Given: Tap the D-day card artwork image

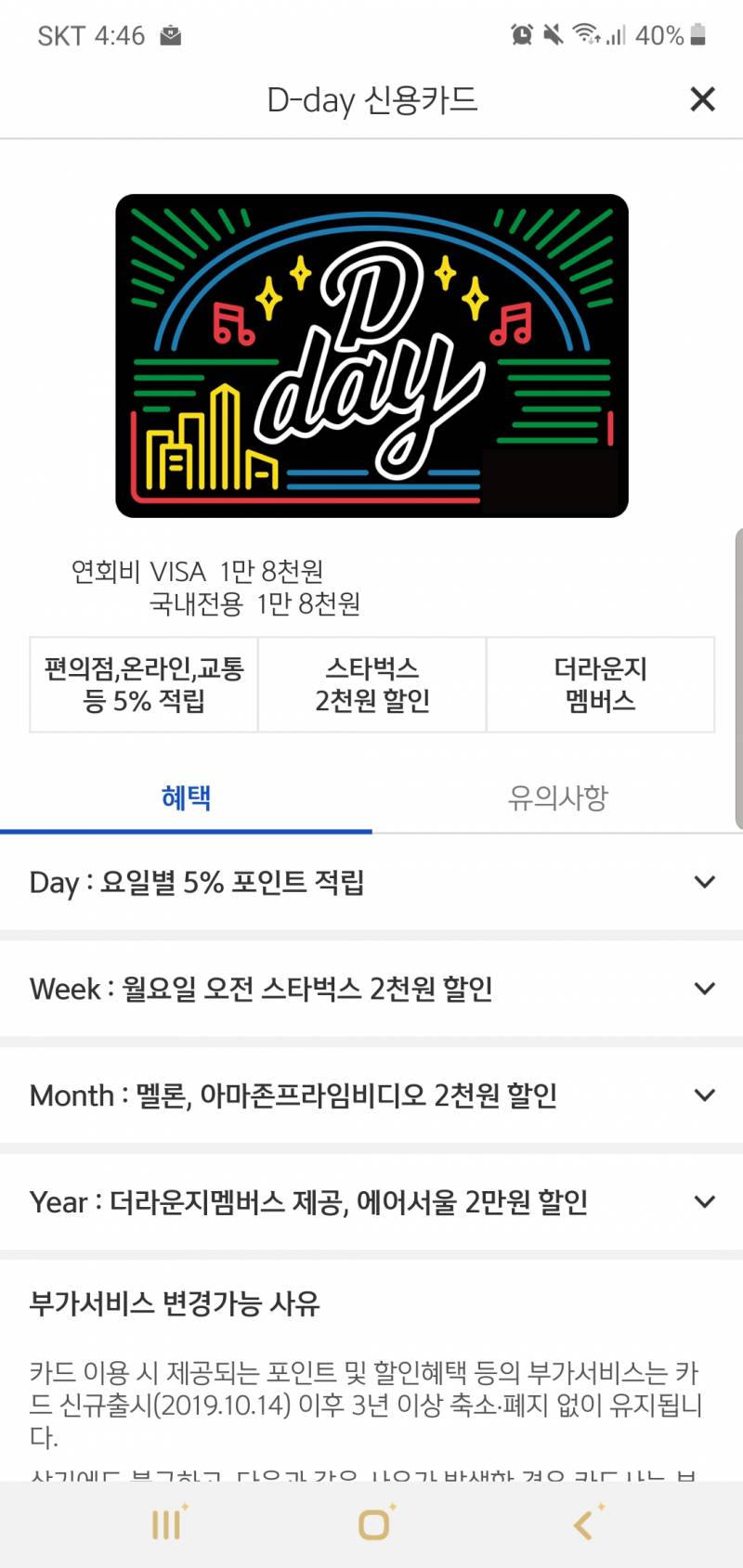Looking at the screenshot, I should 371,355.
